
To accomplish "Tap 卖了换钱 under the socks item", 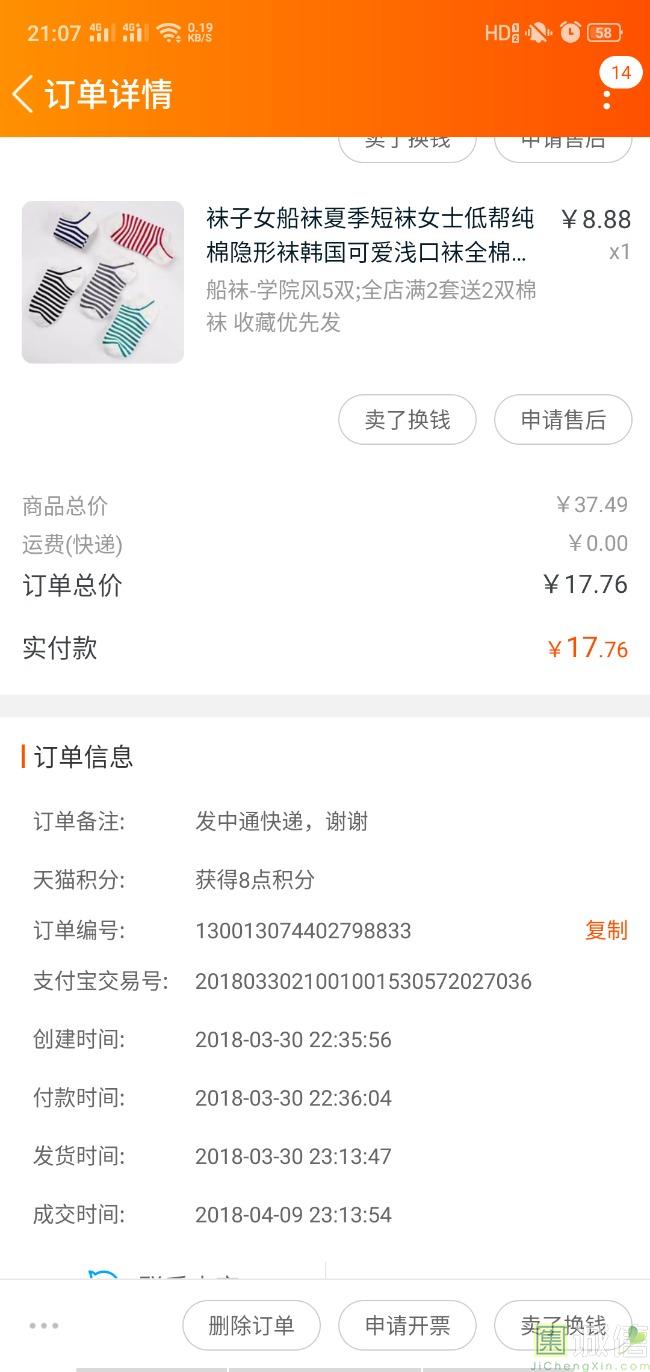I will click(x=407, y=420).
